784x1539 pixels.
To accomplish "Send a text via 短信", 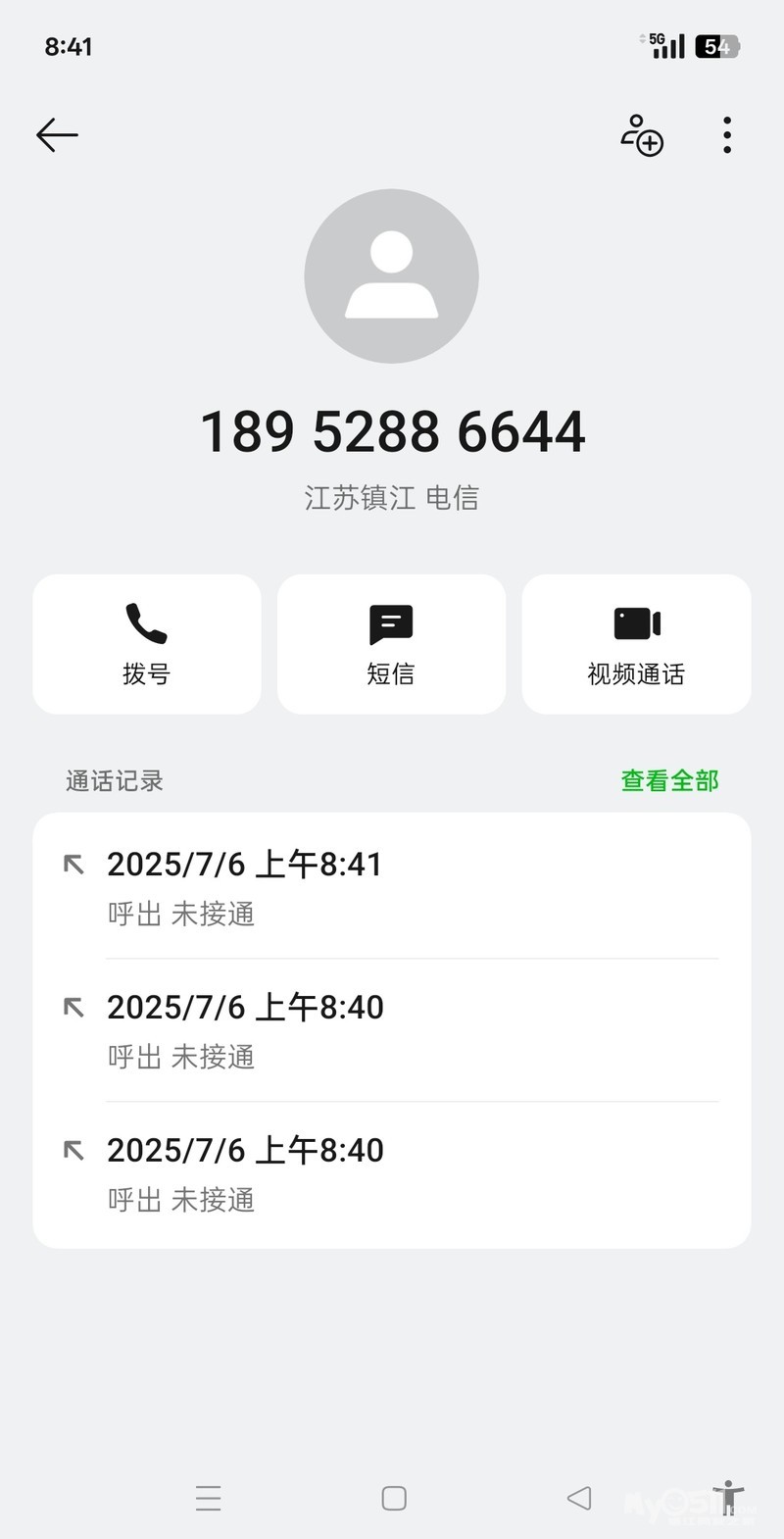I will coord(391,644).
